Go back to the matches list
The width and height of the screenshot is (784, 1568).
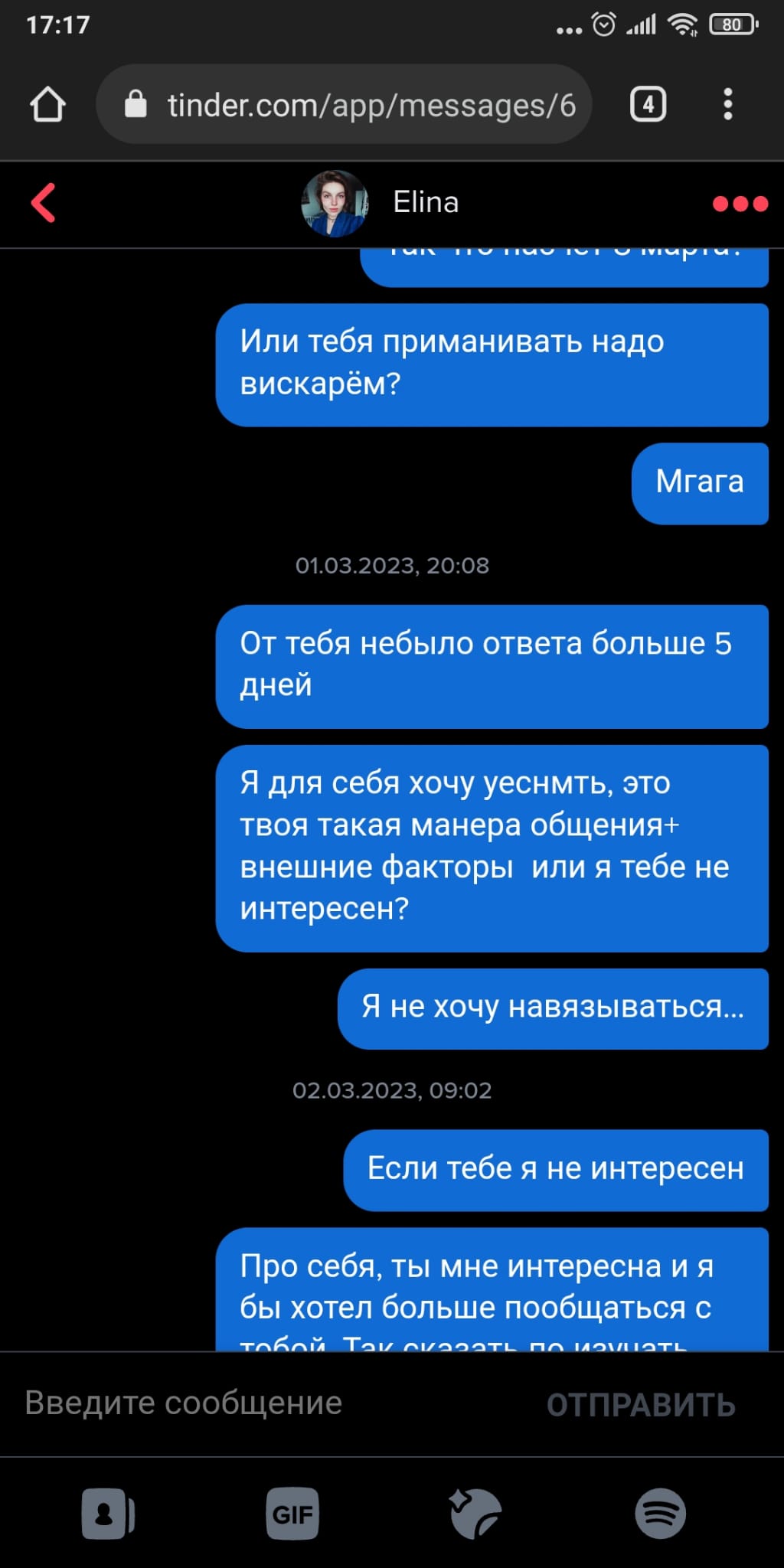coord(44,203)
